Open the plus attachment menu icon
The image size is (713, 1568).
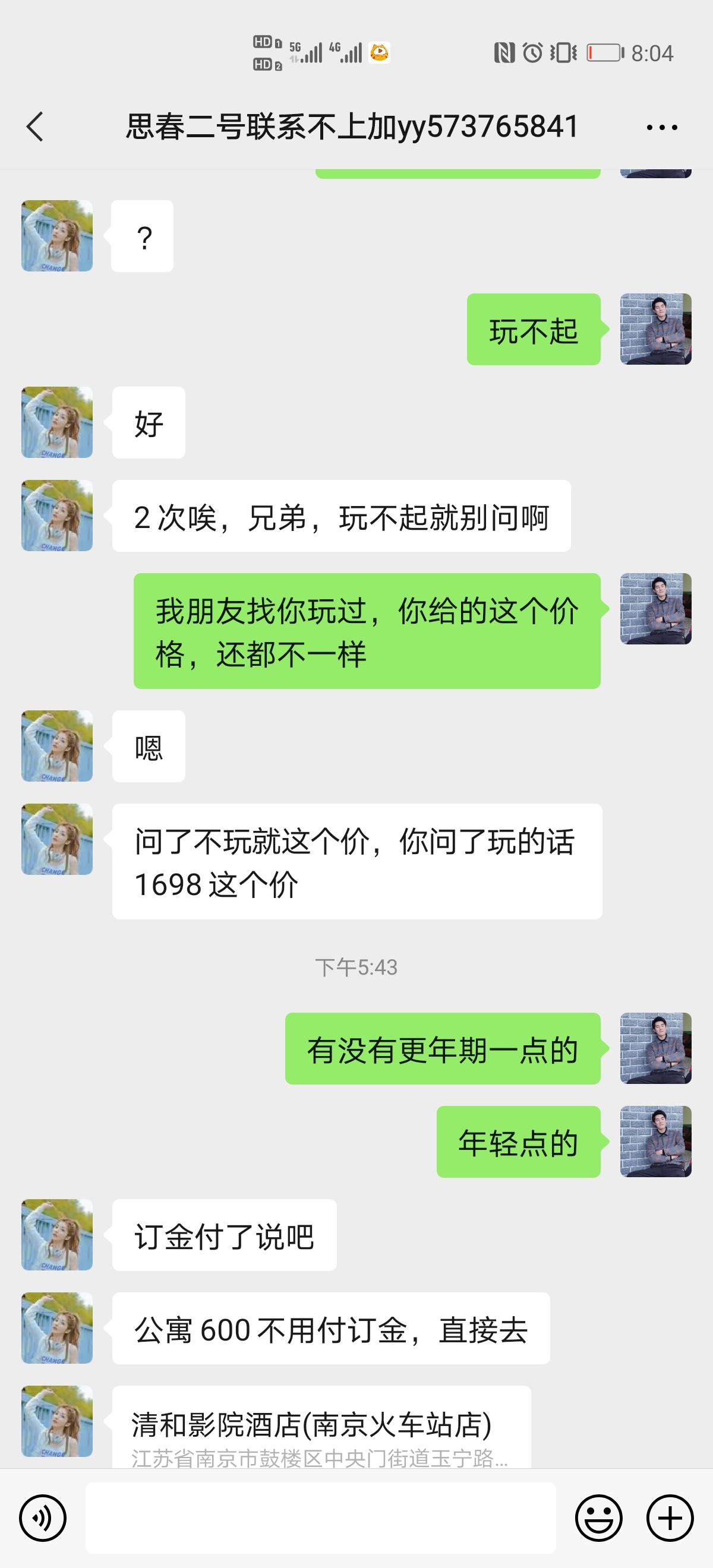coord(668,1518)
